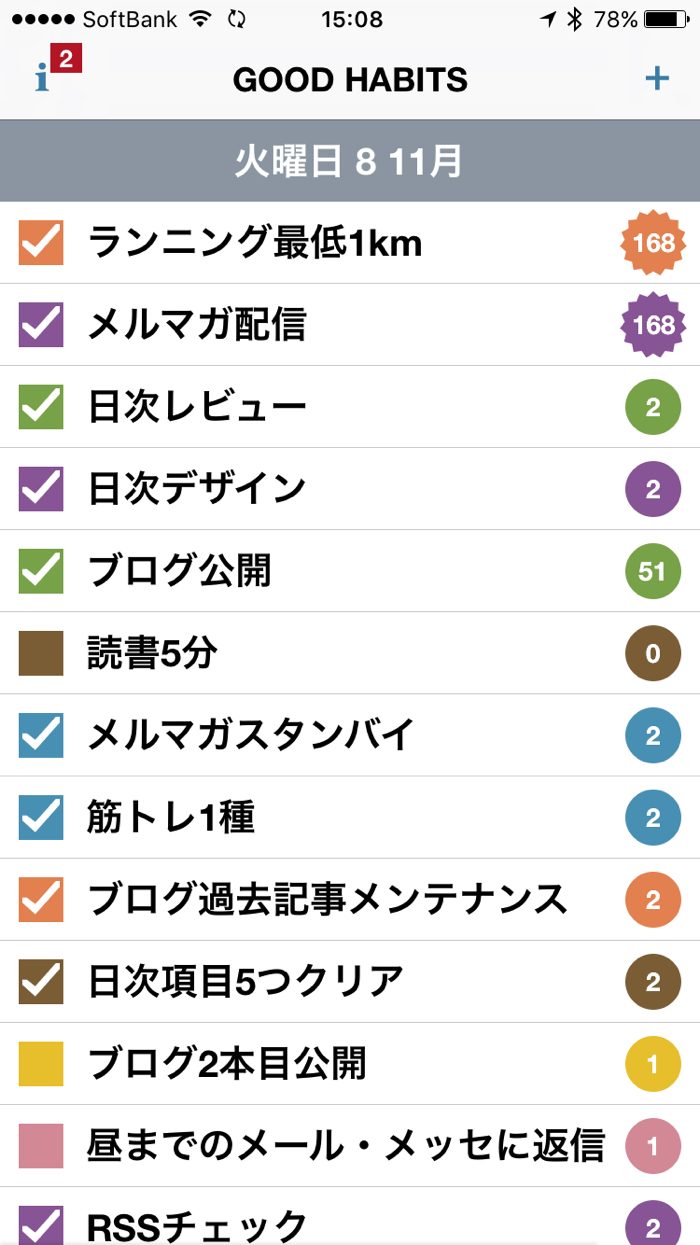Uncheck the 筋トレ1種 checkbox
The height and width of the screenshot is (1245, 700).
[41, 817]
